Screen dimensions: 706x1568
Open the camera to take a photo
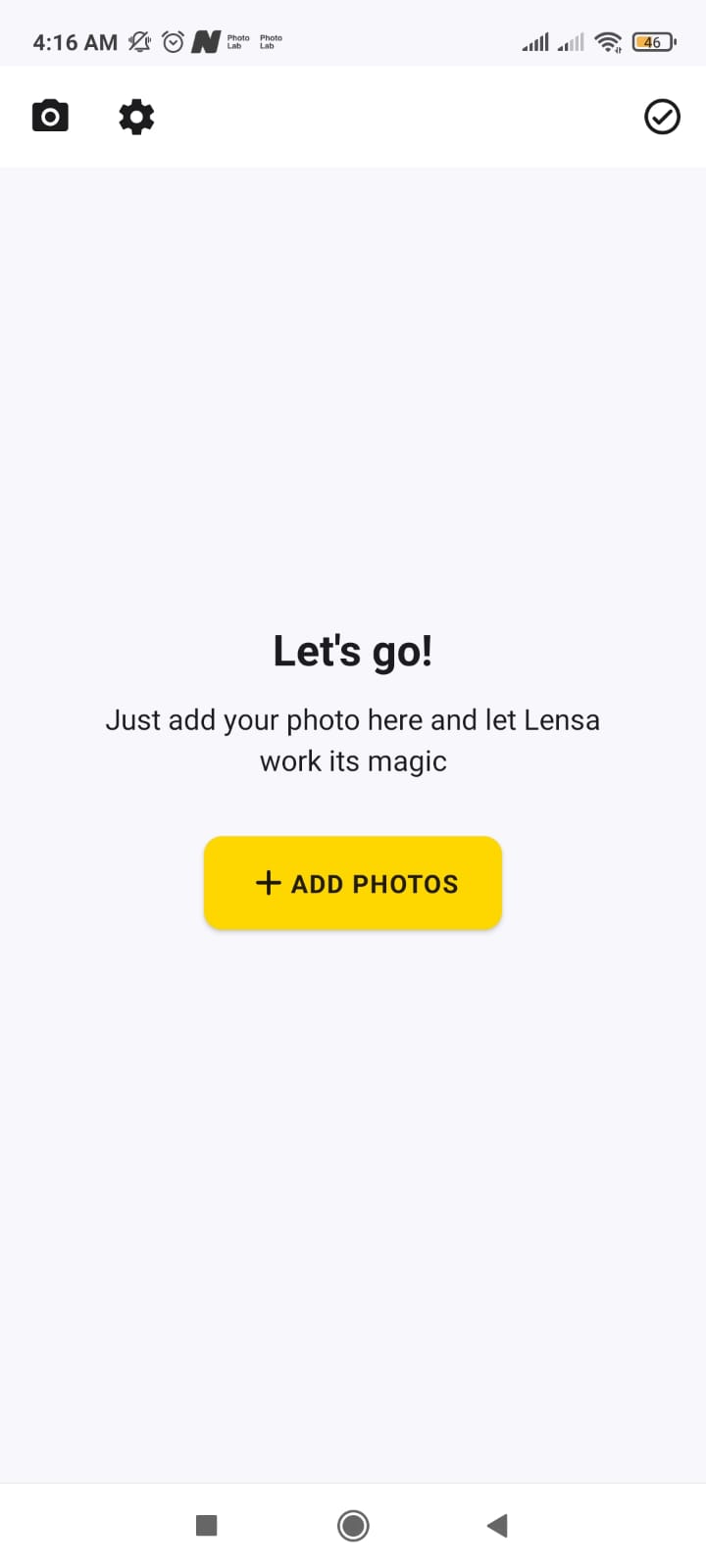coord(50,117)
